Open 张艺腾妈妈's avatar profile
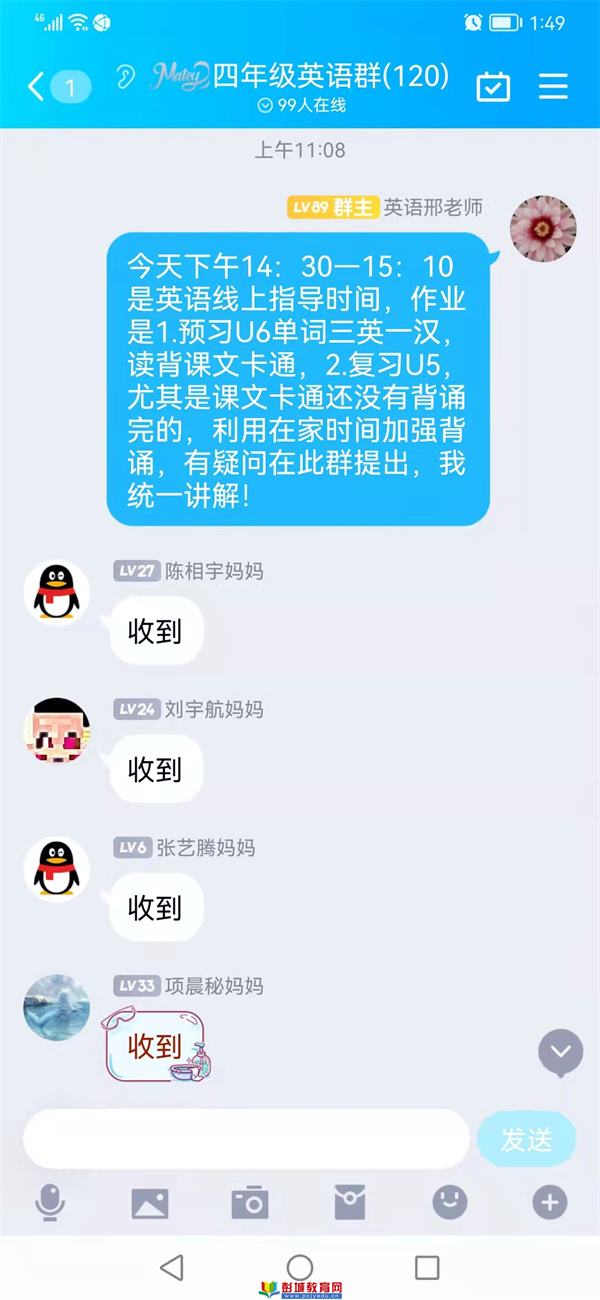600x1300 pixels. [x=57, y=869]
